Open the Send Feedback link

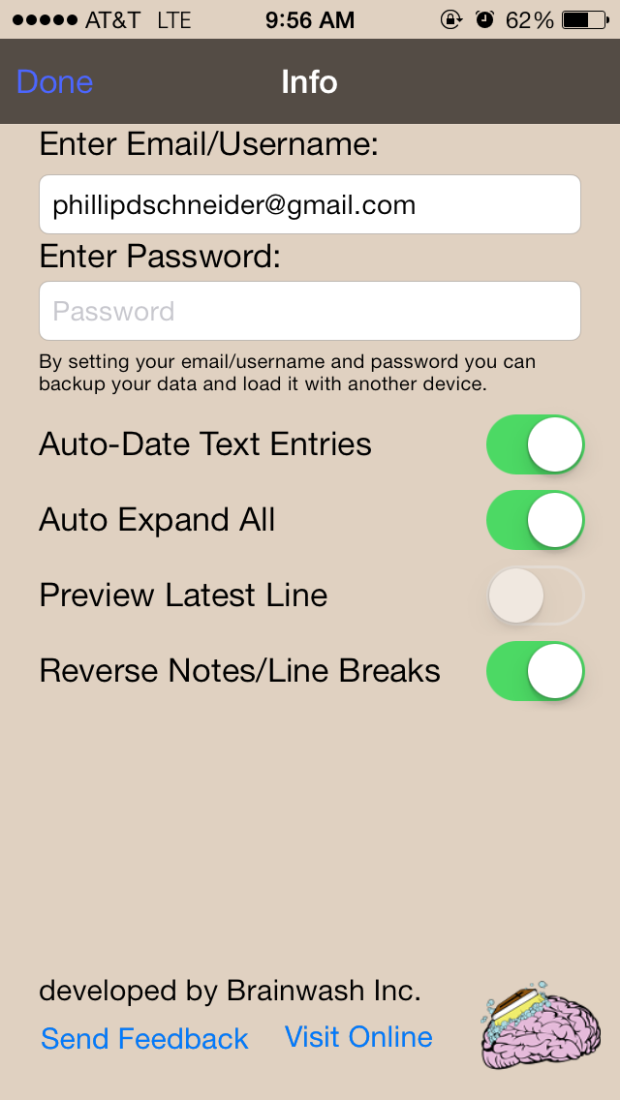pos(144,1038)
